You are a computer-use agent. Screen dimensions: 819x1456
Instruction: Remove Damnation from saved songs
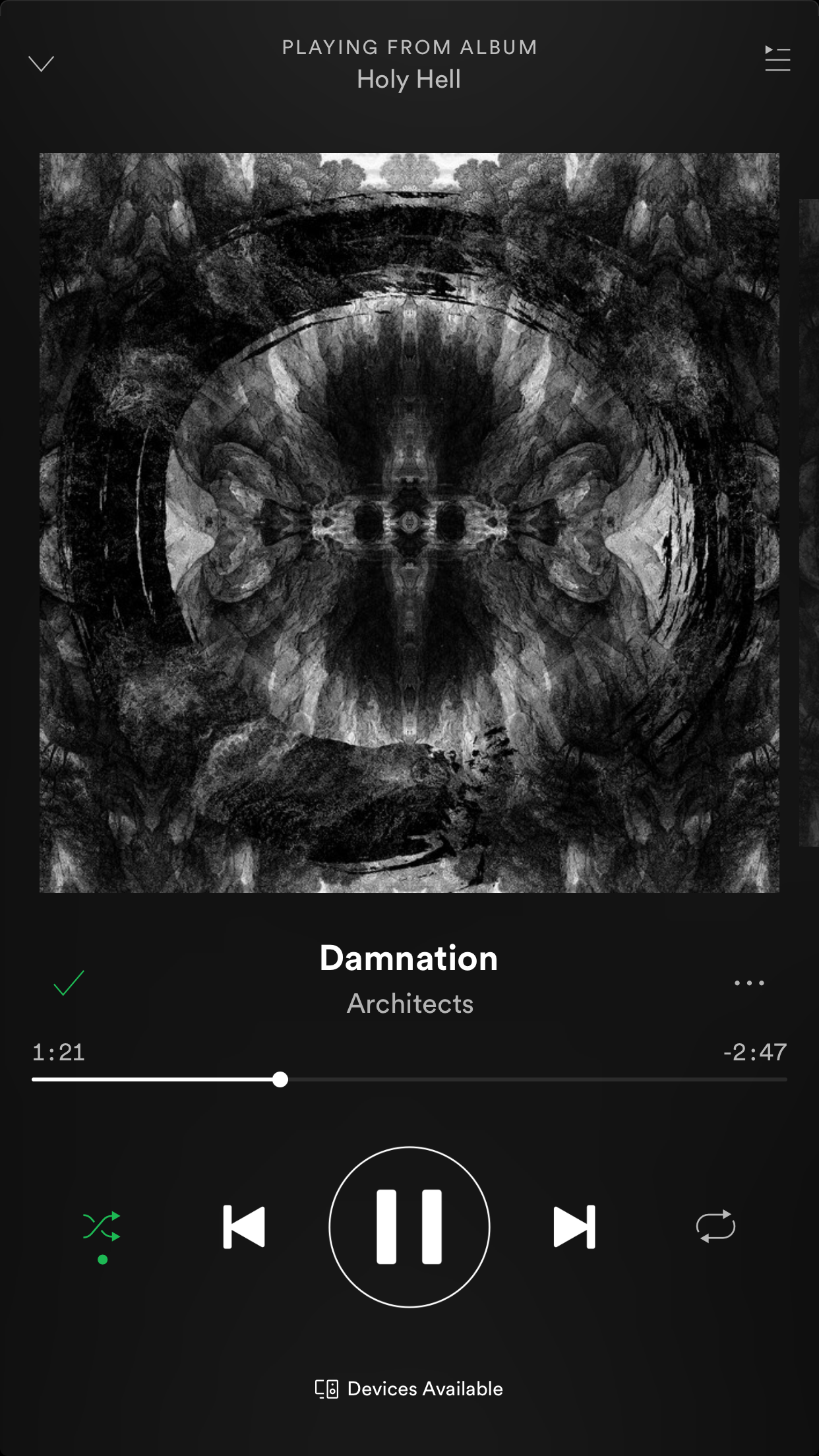click(x=69, y=983)
